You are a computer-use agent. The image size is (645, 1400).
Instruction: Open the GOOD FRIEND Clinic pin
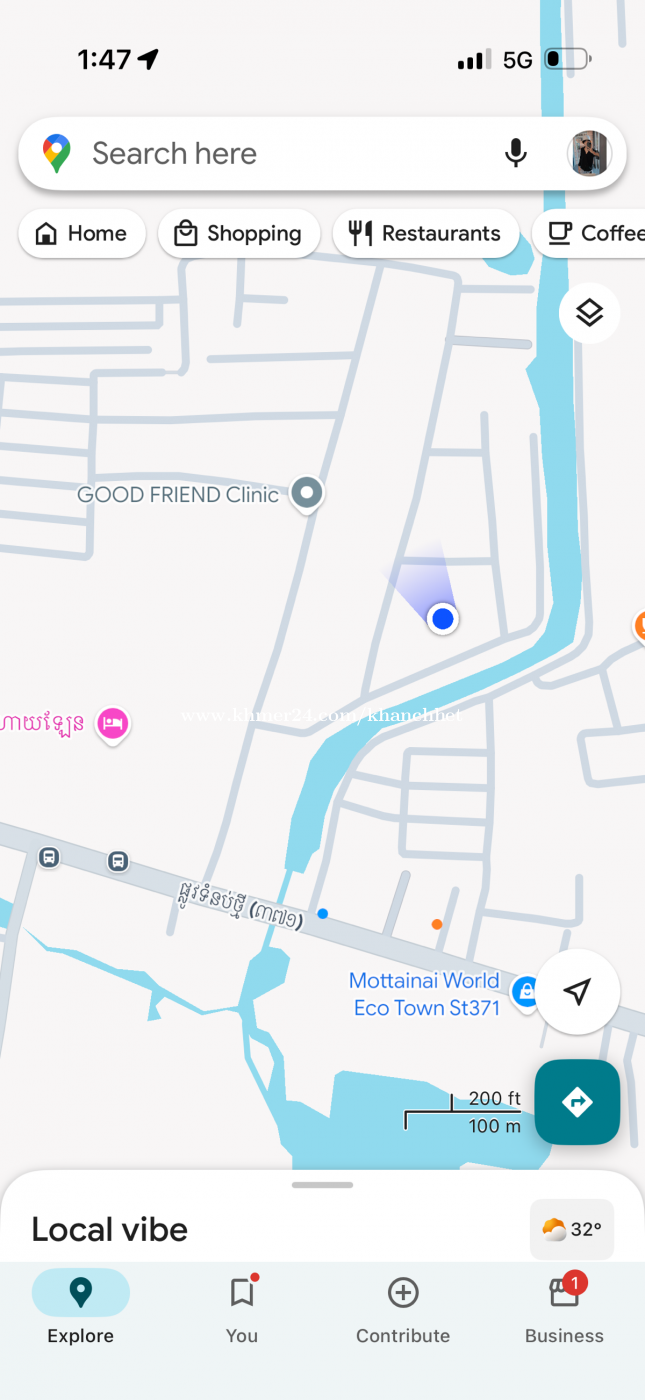[x=307, y=492]
